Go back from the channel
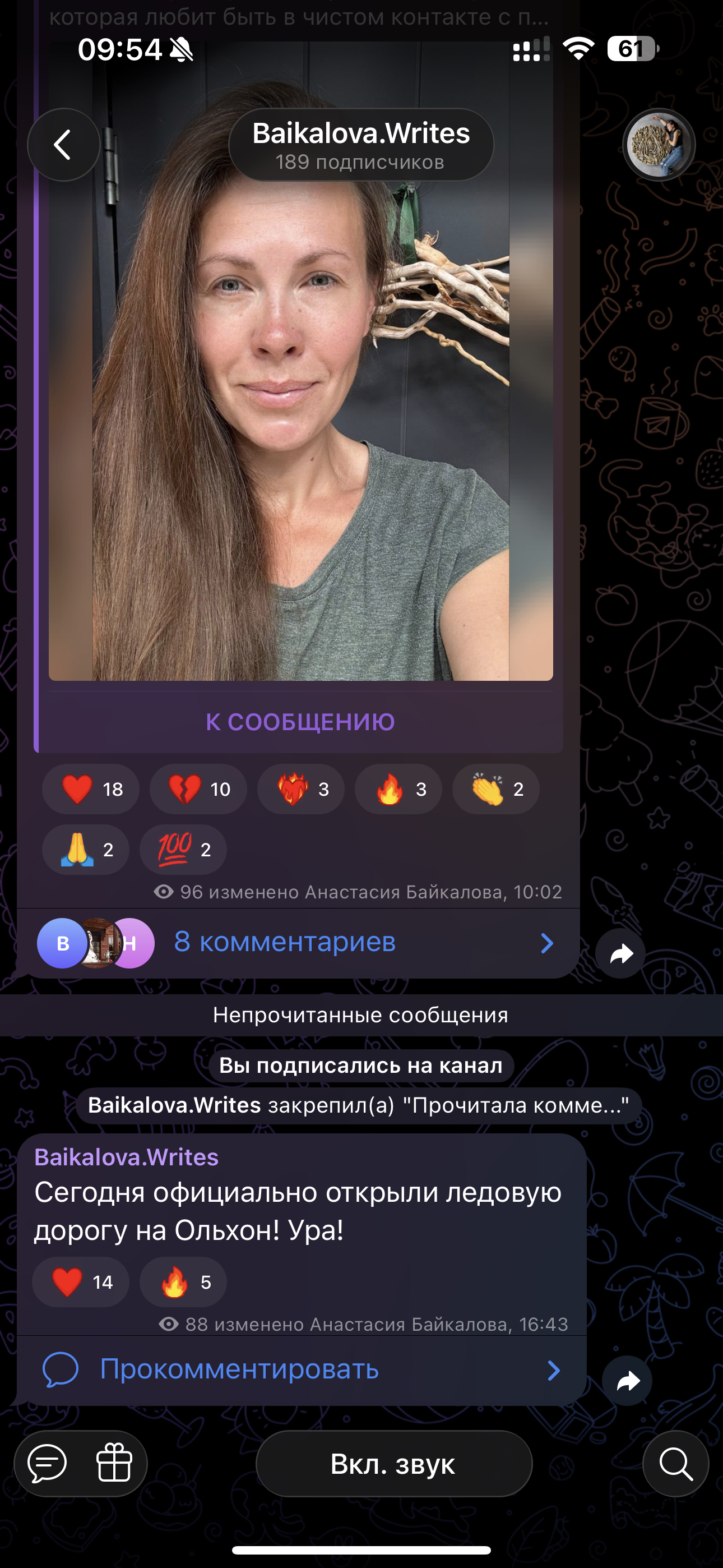 [x=63, y=145]
